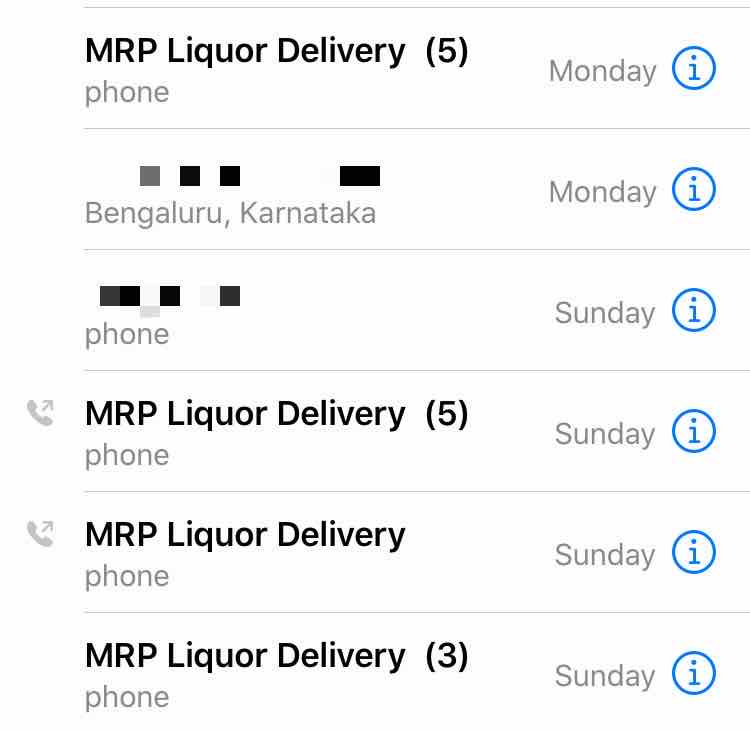Open info for the uncounted MRP Liquor Delivery call
Screen dimensions: 750x731
[x=694, y=553]
